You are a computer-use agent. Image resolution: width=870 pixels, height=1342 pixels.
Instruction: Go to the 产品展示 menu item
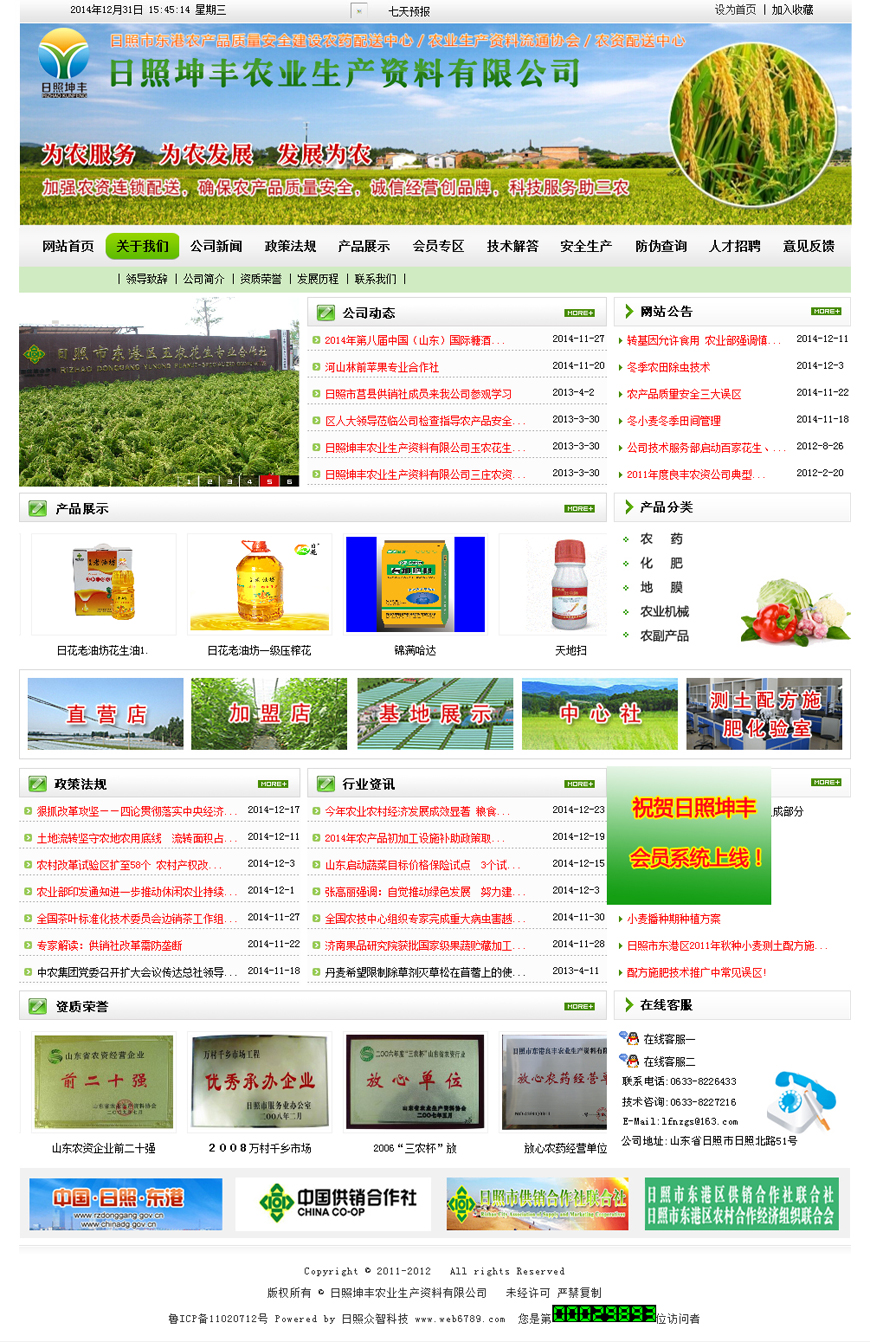pyautogui.click(x=364, y=246)
